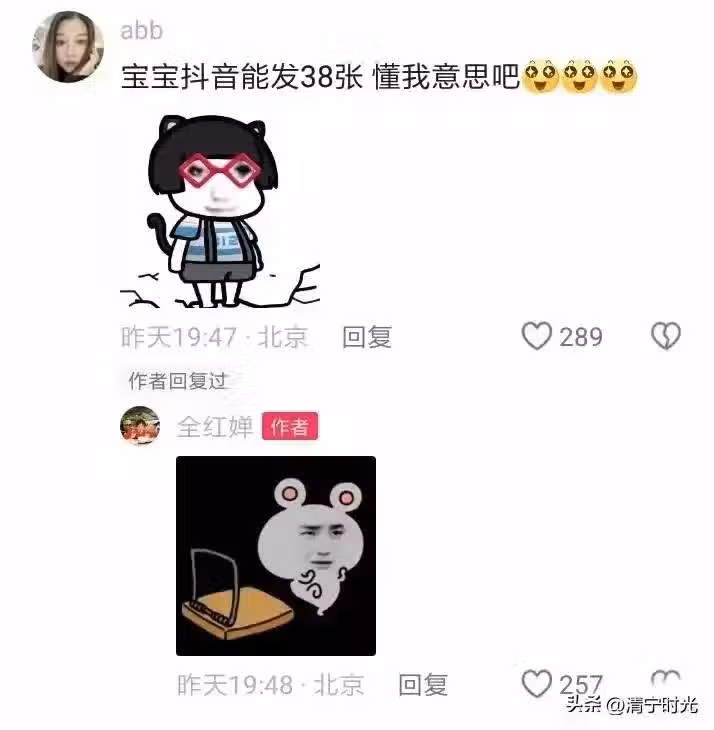Reply to 全红婵's comment posted at 19:48
Image resolution: width=714 pixels, height=730 pixels.
pos(423,685)
